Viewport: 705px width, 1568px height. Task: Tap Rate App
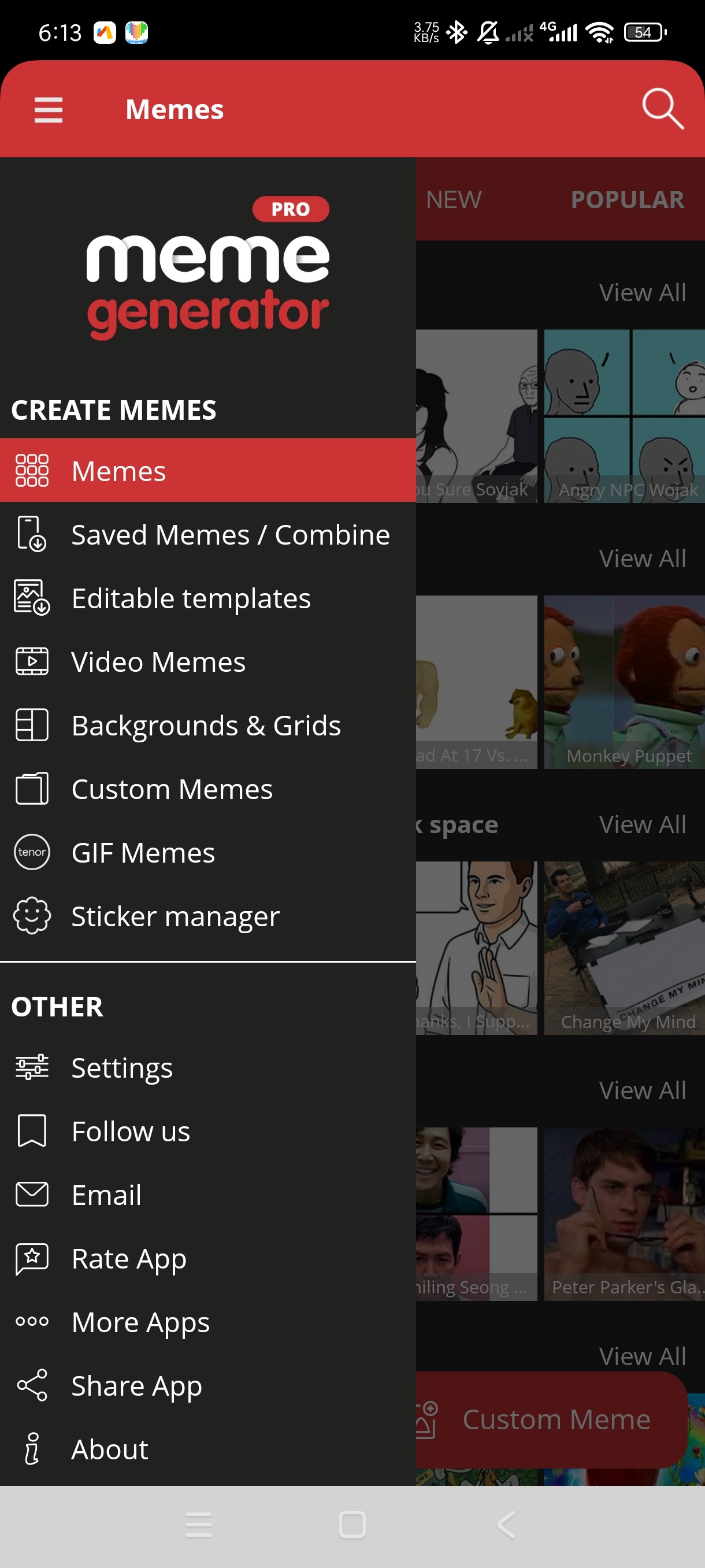pos(208,1258)
